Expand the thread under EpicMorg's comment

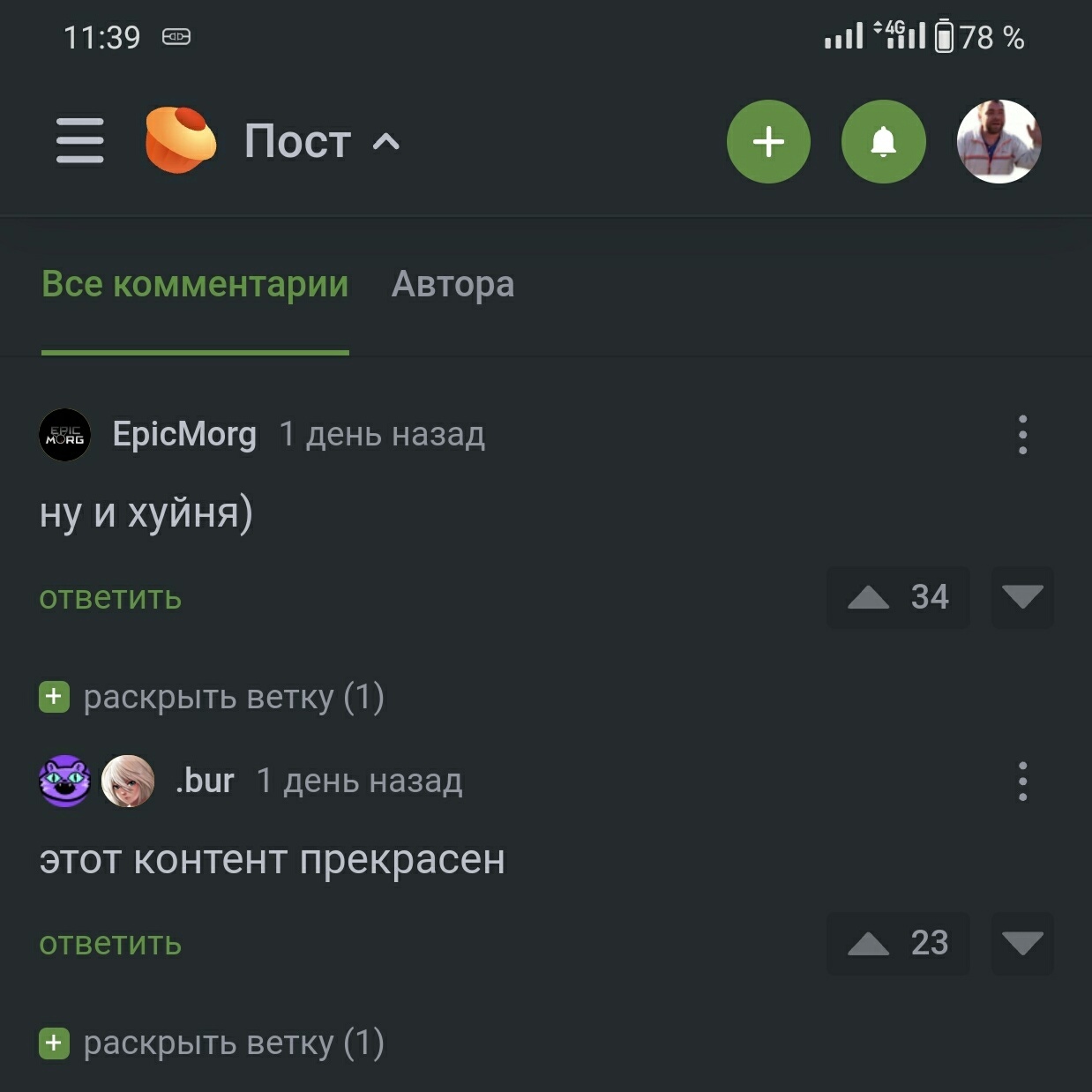(x=212, y=697)
